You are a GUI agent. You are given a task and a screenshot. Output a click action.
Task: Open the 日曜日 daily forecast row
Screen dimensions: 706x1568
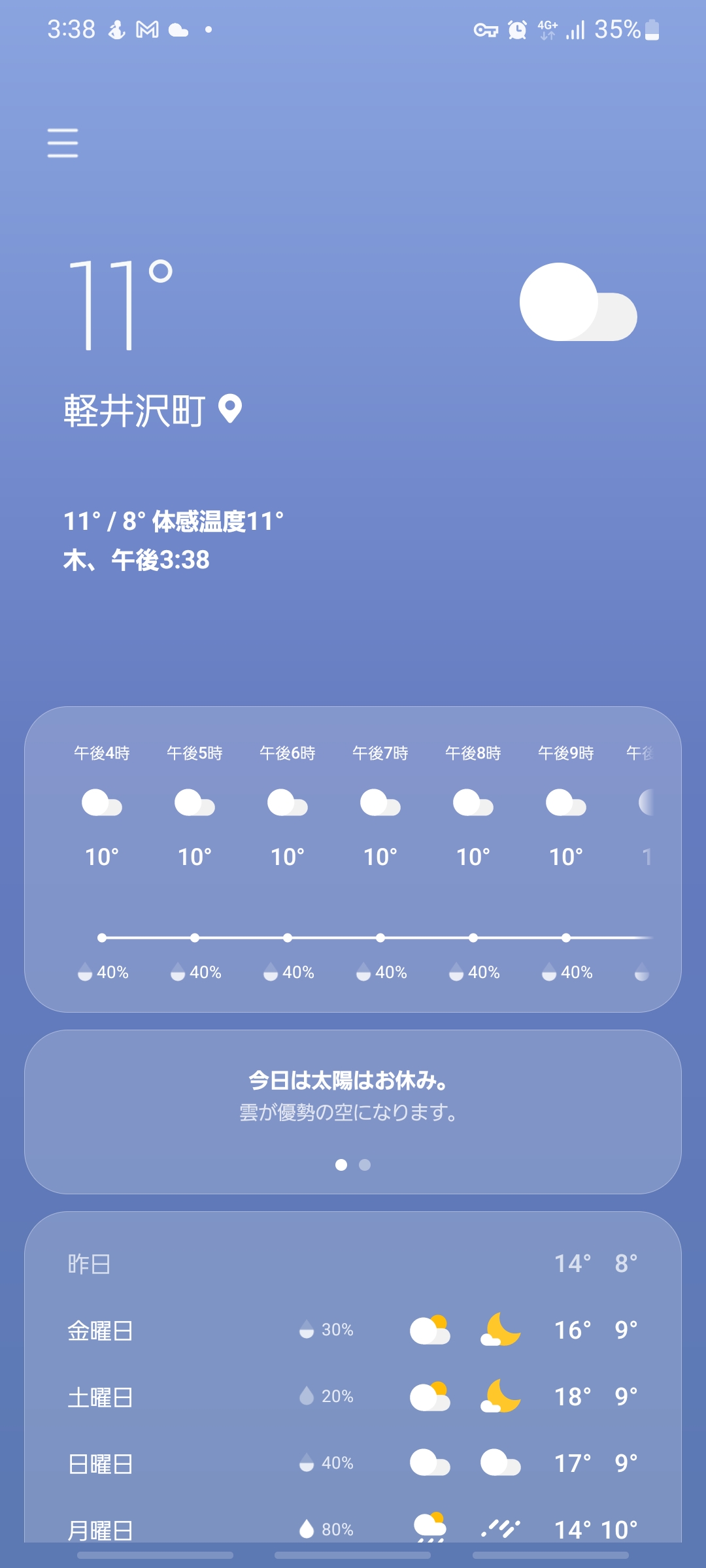(353, 1463)
